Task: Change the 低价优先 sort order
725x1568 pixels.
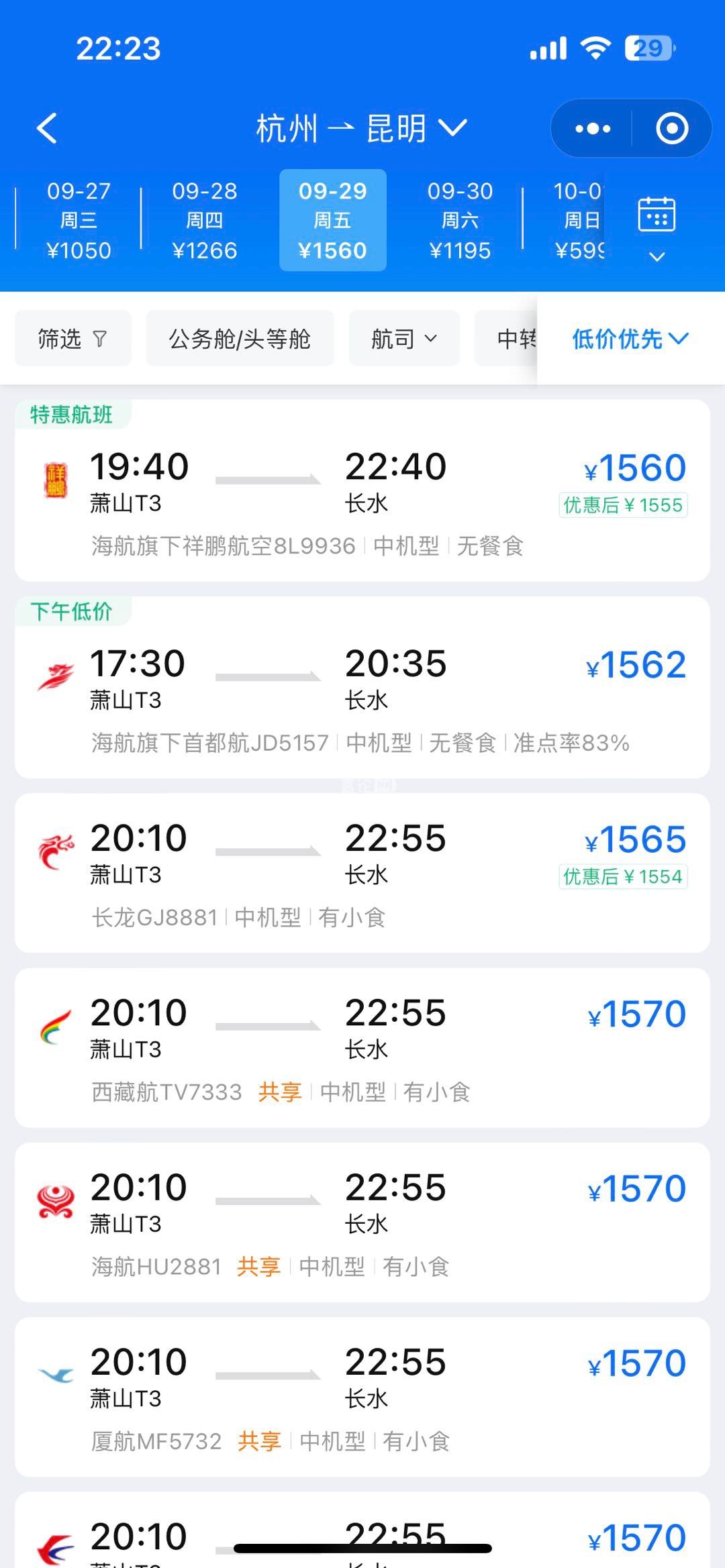Action: tap(630, 339)
